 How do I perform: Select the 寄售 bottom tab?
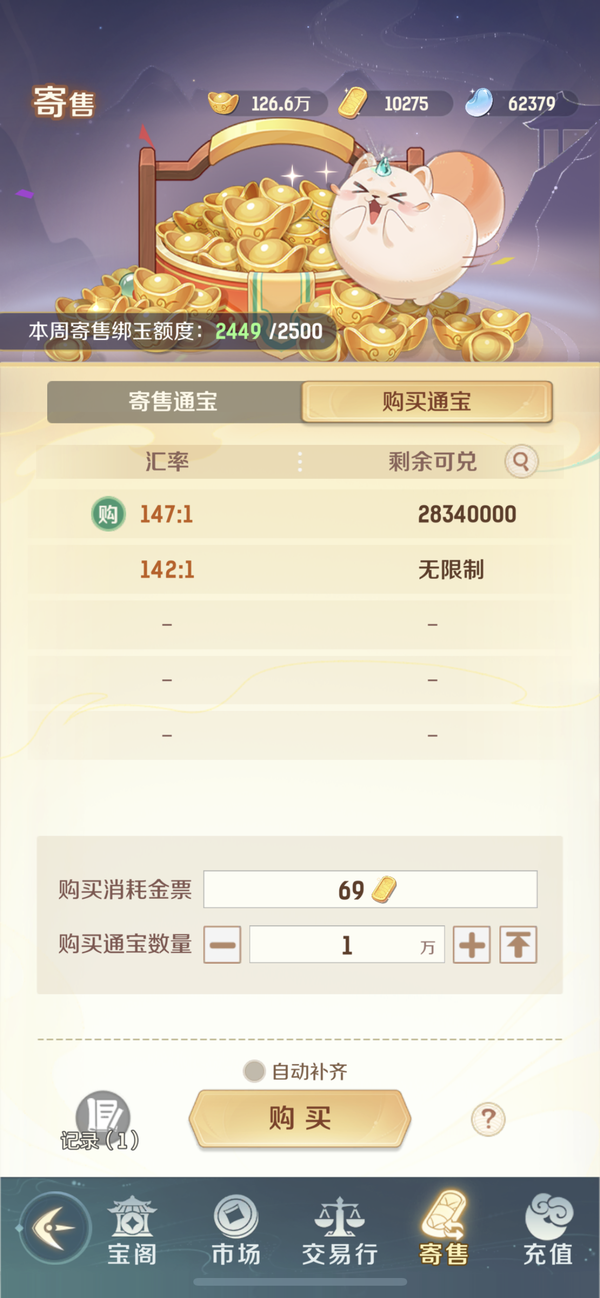click(444, 1230)
